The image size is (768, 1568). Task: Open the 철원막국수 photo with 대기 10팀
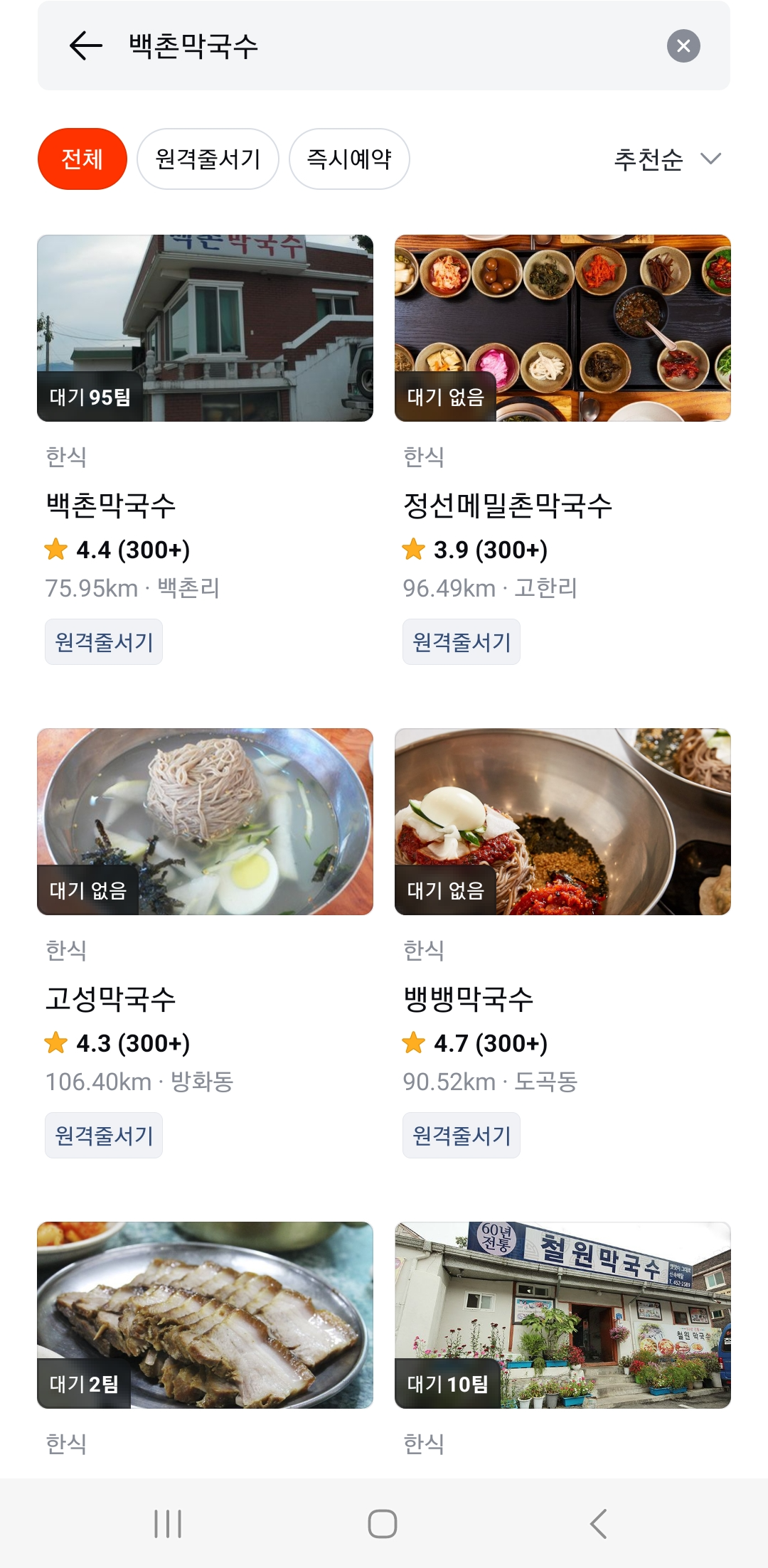click(x=562, y=1315)
